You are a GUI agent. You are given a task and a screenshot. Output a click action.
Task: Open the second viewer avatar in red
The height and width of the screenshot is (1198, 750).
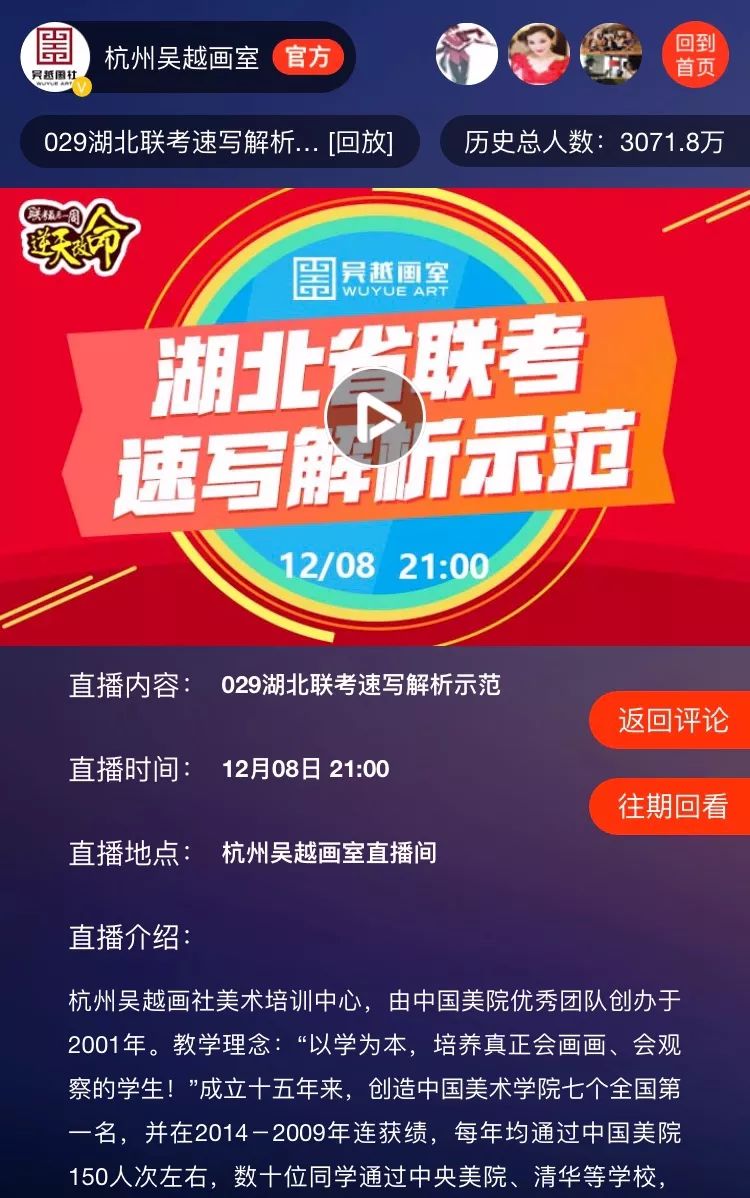click(x=539, y=54)
